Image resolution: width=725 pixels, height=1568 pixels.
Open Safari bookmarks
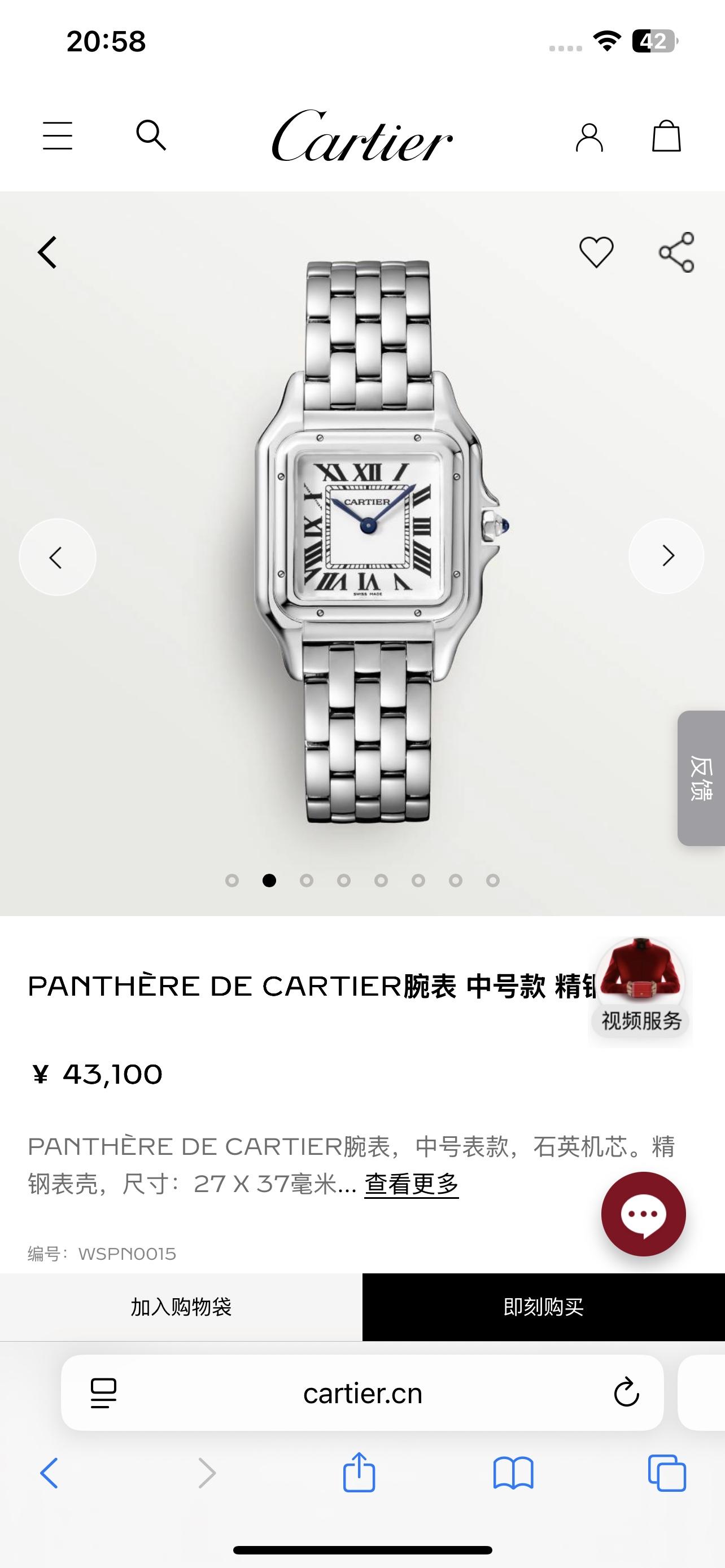(x=513, y=1473)
